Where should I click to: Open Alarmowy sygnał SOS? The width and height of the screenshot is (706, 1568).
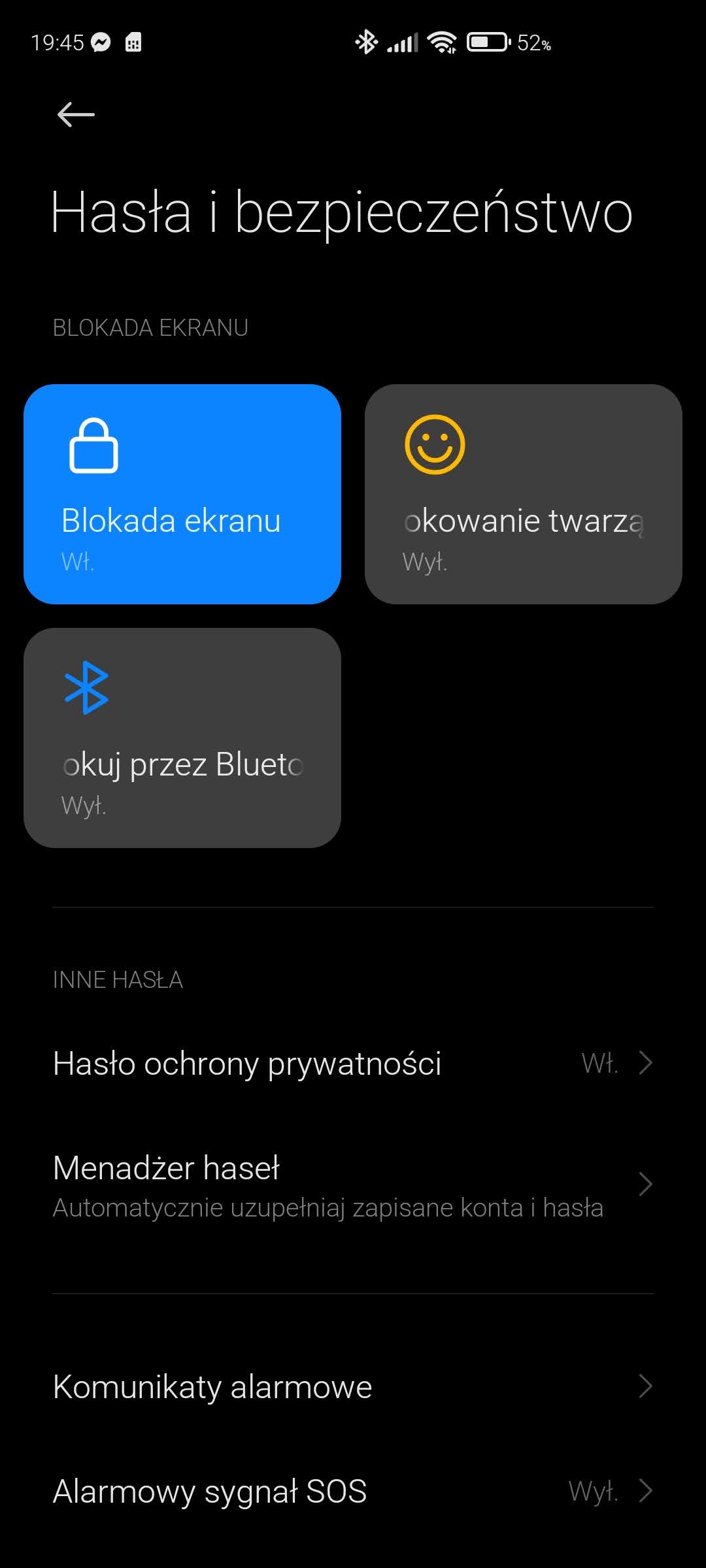click(353, 1491)
